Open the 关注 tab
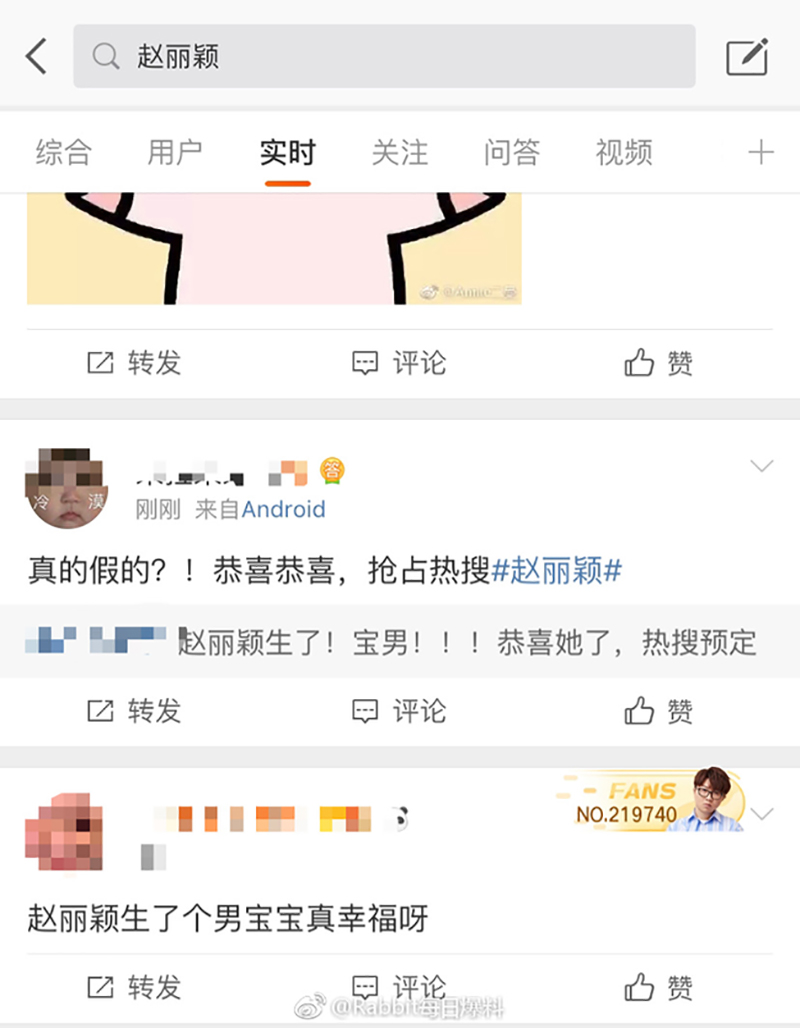 [x=399, y=153]
